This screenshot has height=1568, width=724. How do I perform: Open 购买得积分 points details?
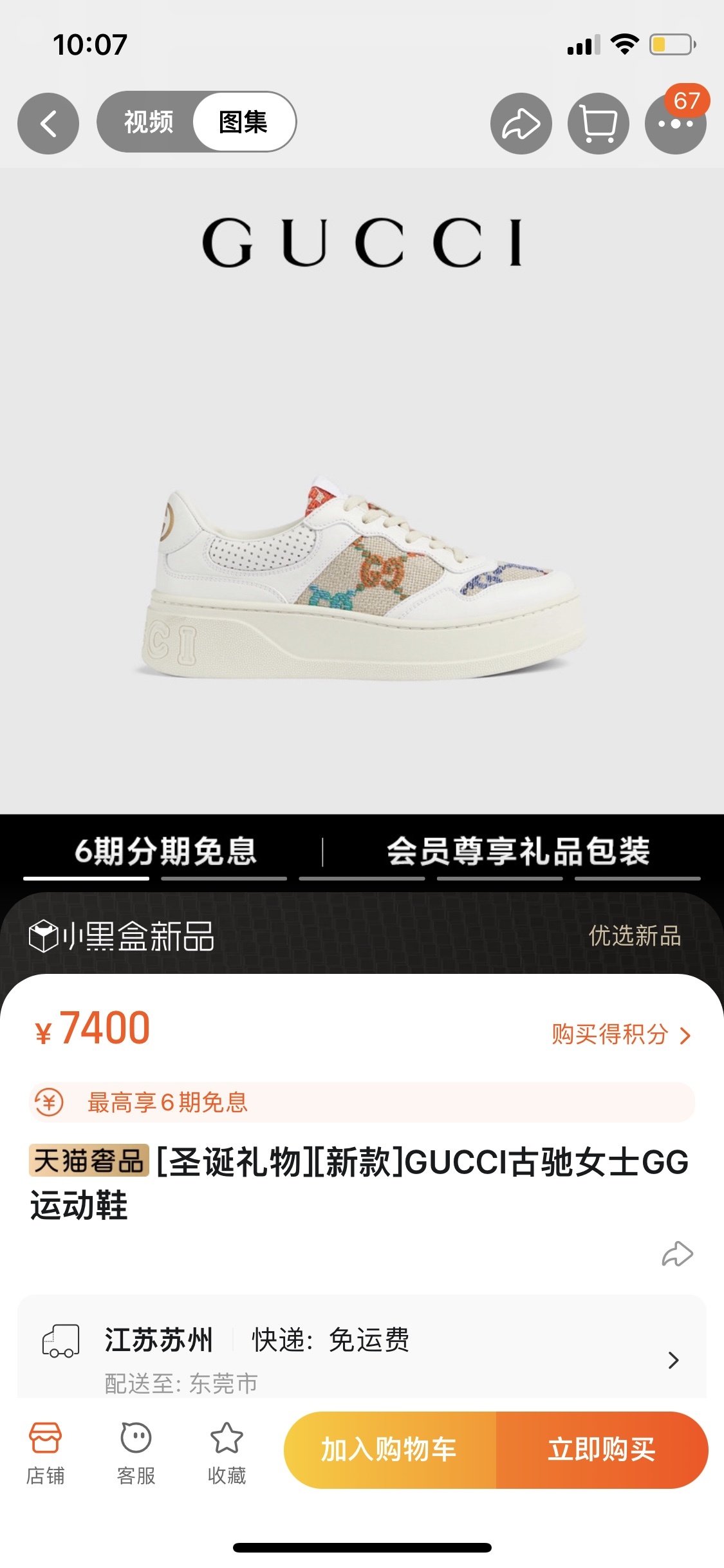(x=620, y=1034)
